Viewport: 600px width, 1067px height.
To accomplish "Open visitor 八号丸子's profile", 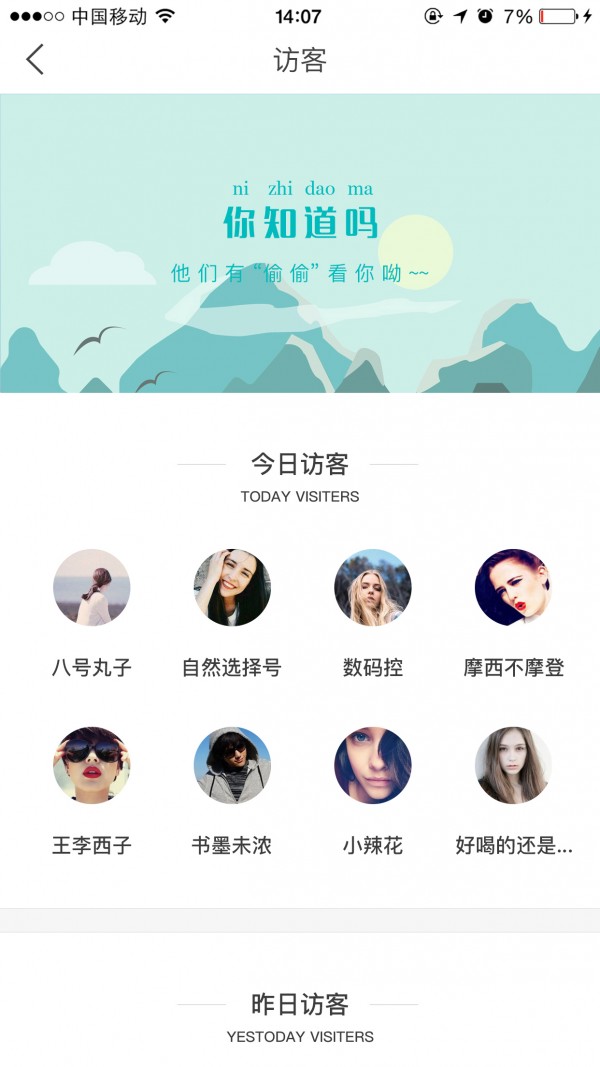I will pos(91,588).
